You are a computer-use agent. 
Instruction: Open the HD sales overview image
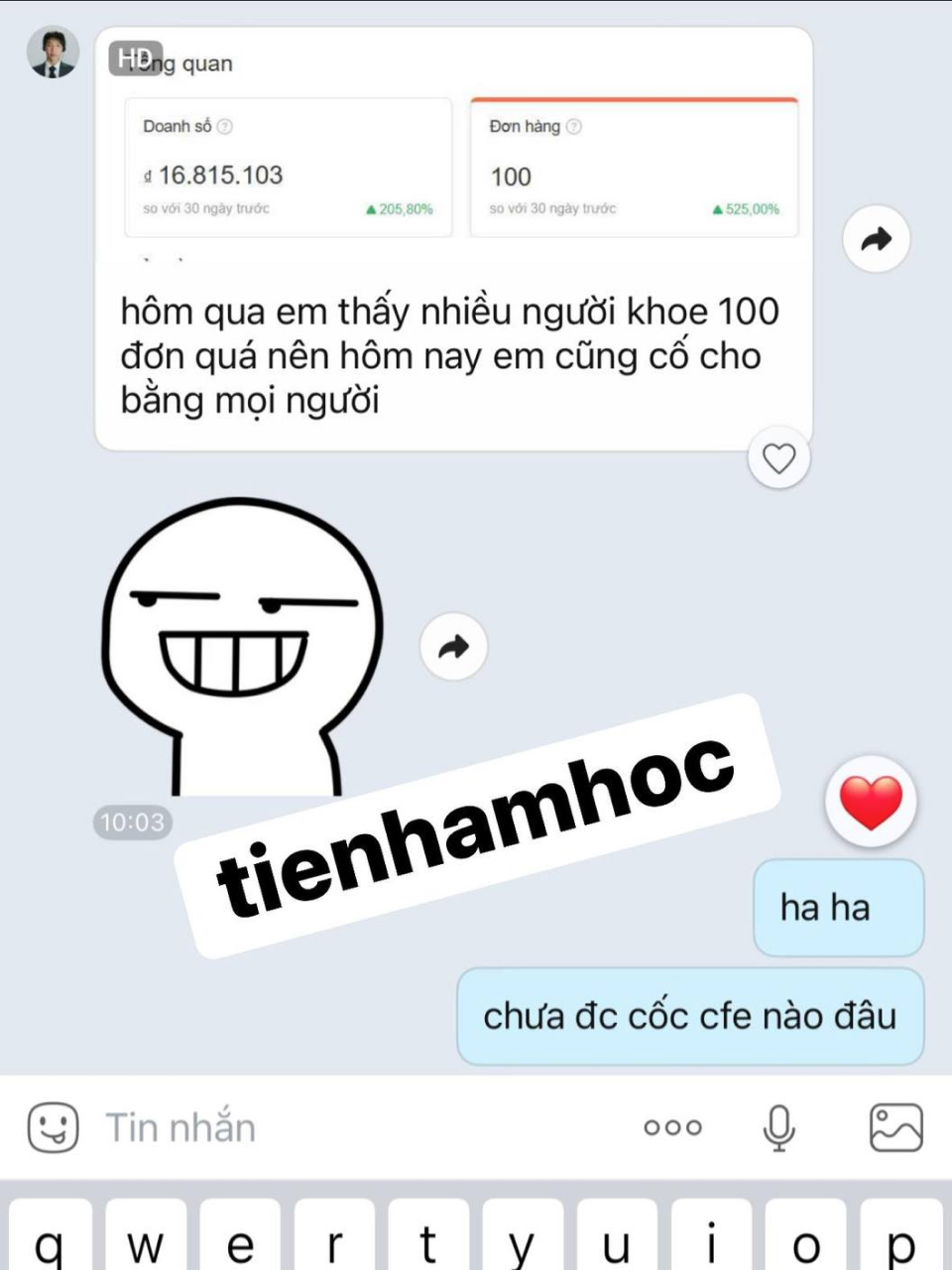[x=461, y=149]
